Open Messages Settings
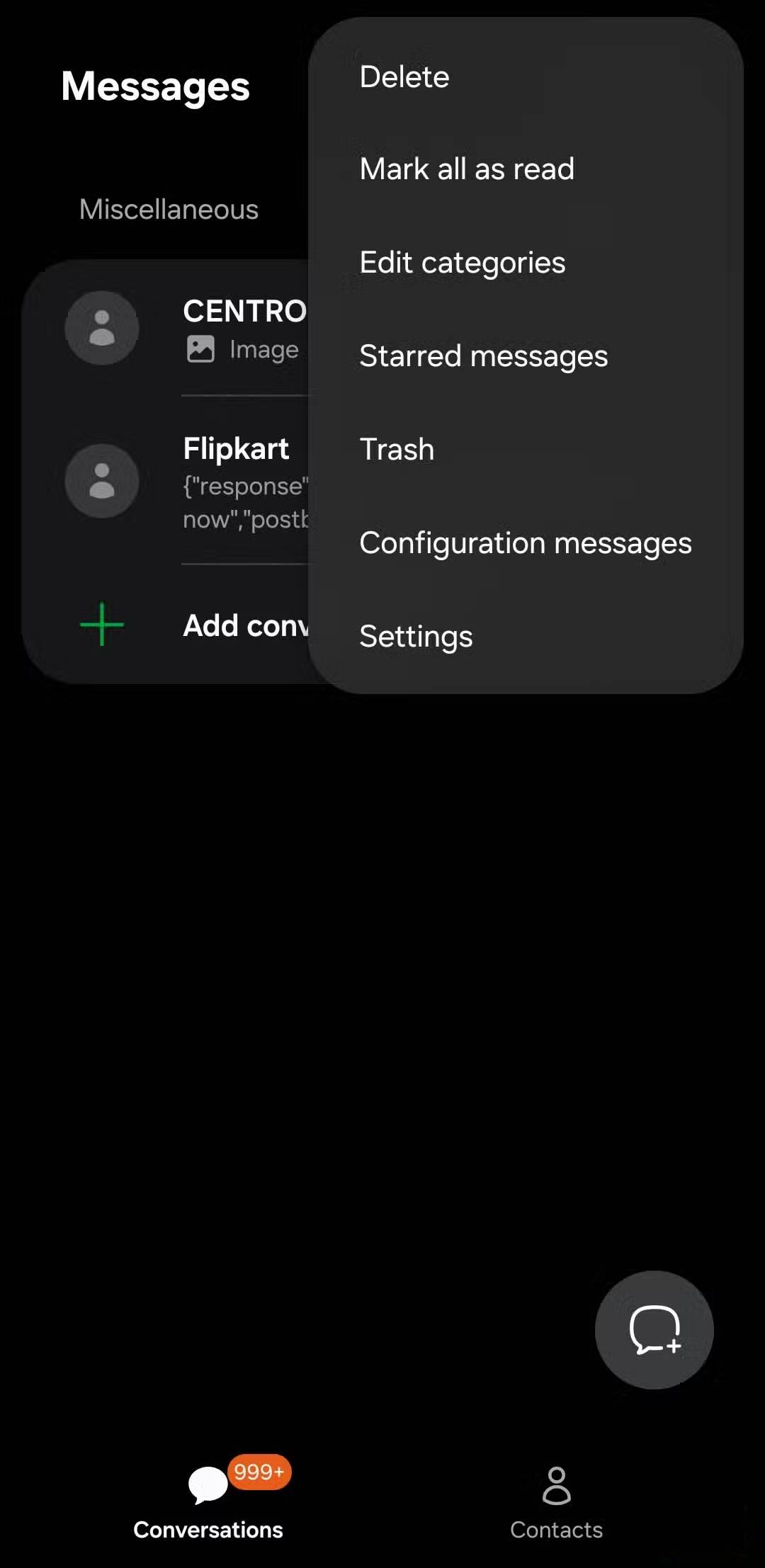This screenshot has height=1568, width=765. tap(416, 636)
